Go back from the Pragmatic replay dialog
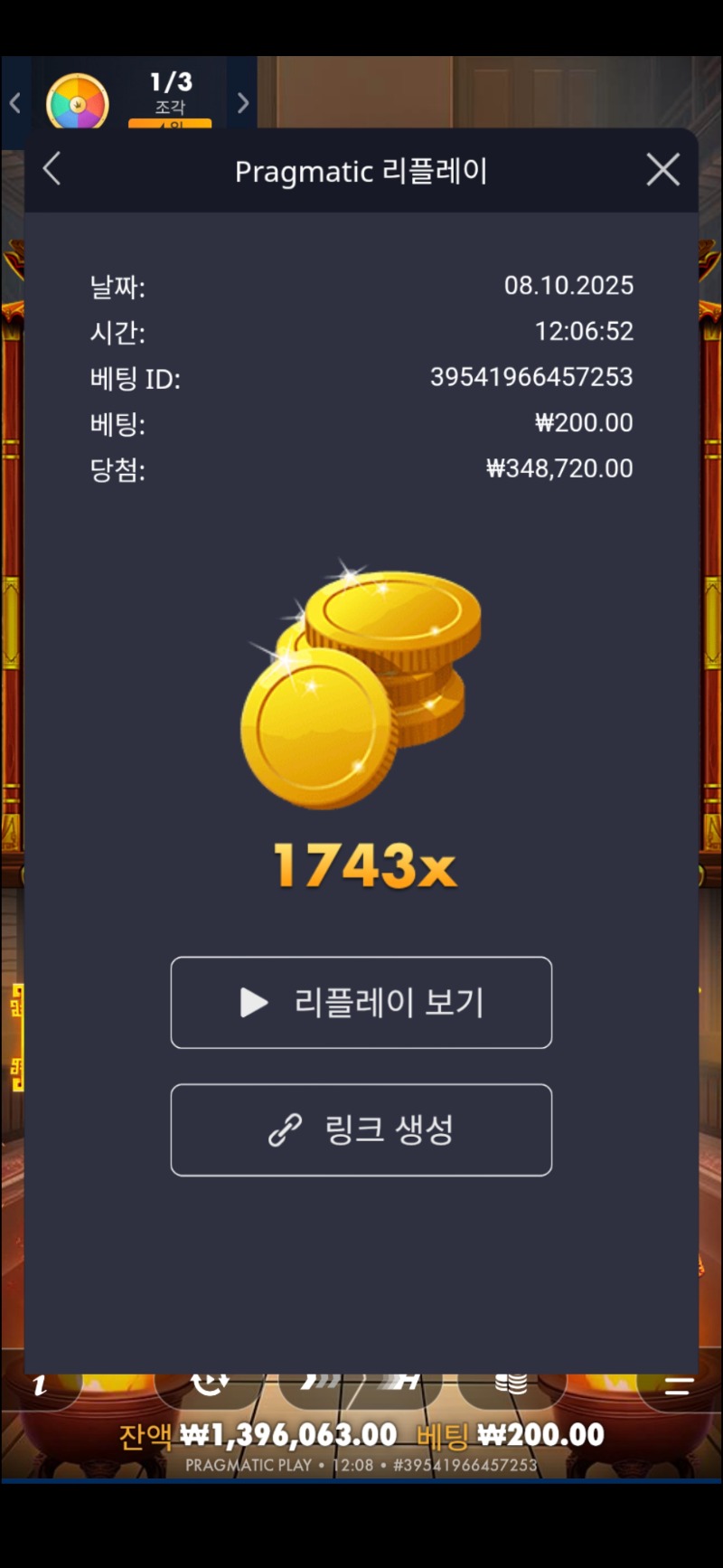Screen dimensions: 723x1568 click(52, 169)
